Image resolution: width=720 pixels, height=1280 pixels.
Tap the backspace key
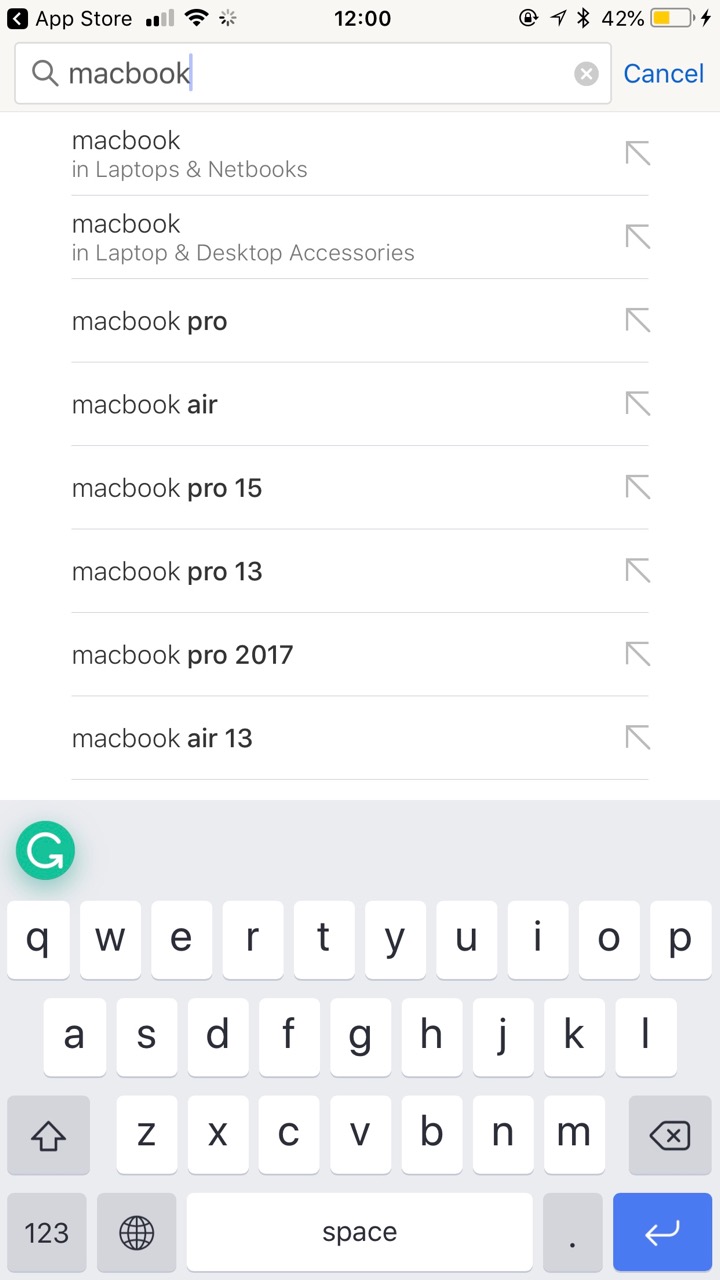point(669,1134)
